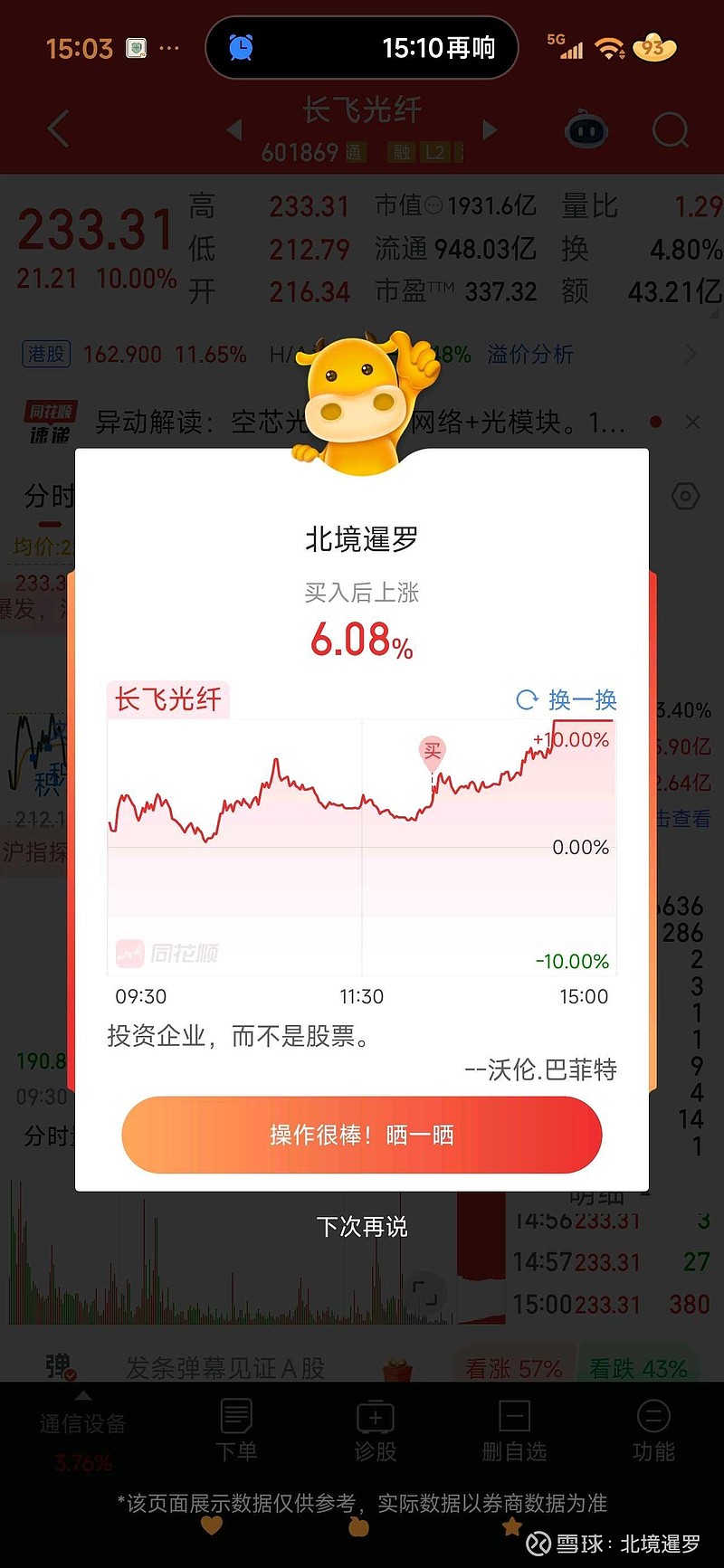Tap right chevron to view next stock
The height and width of the screenshot is (1568, 724).
pos(489,129)
